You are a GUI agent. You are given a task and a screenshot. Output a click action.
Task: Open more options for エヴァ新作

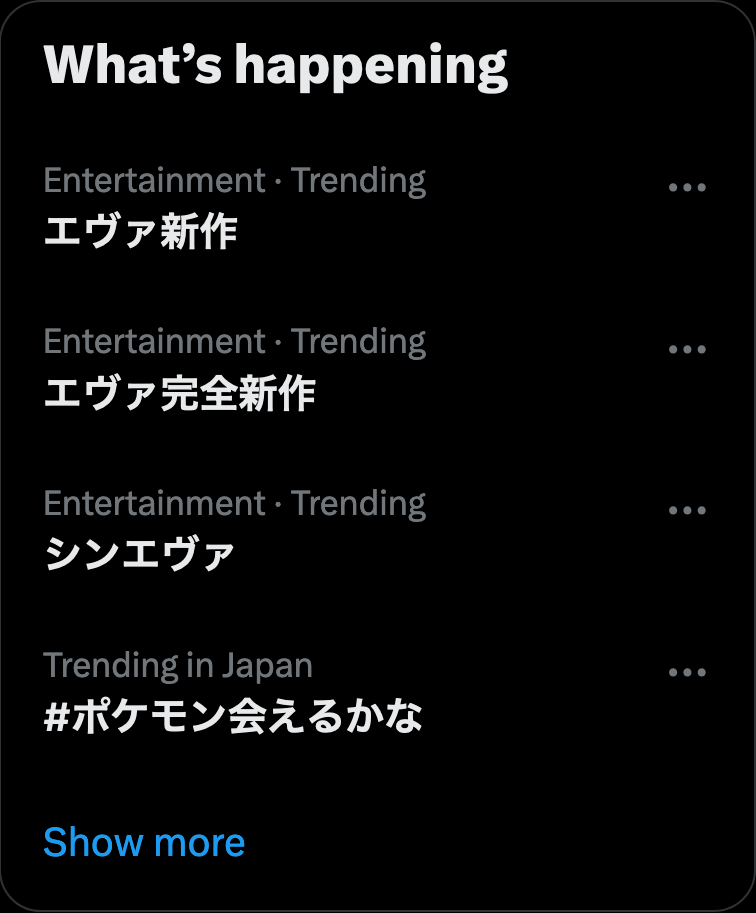[x=687, y=188]
